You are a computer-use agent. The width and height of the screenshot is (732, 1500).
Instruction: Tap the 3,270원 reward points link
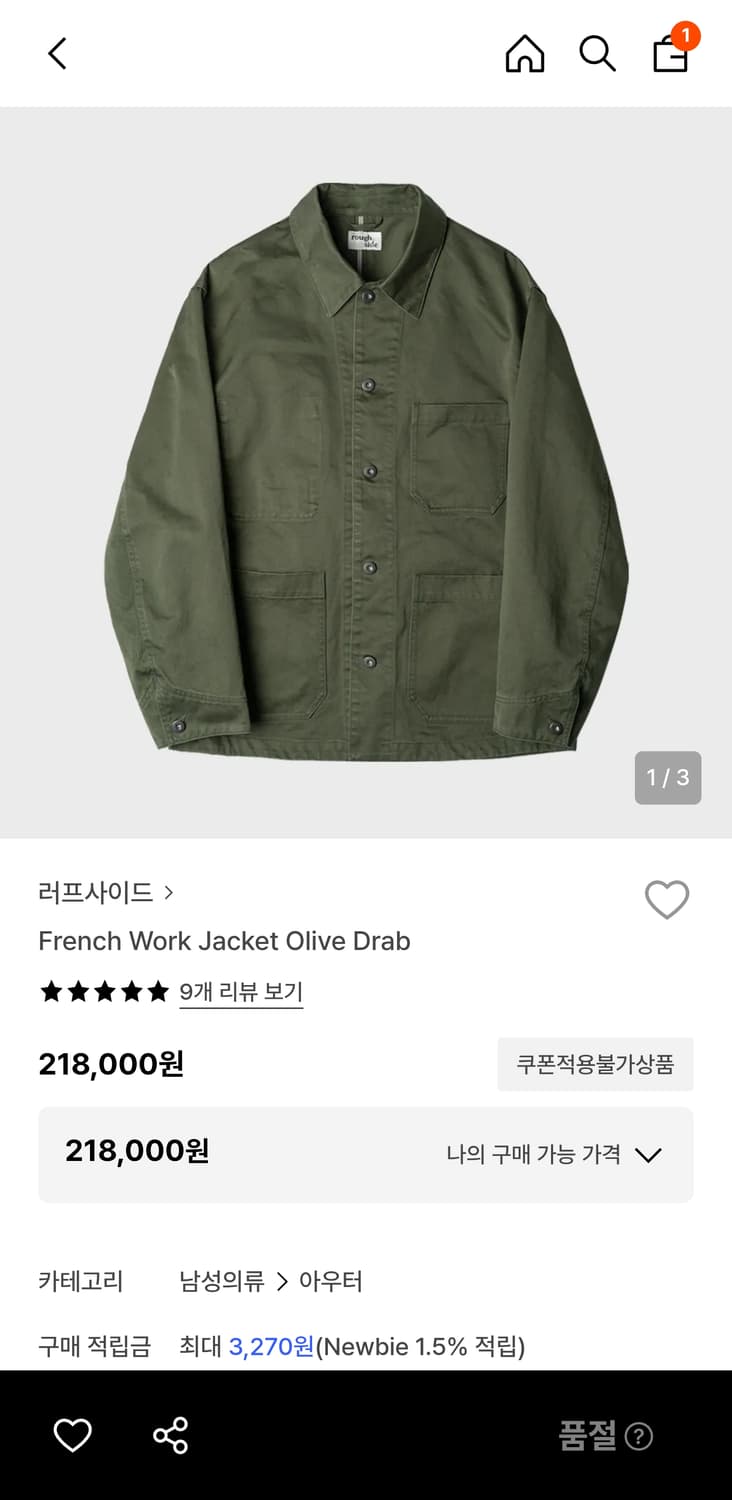[x=266, y=1346]
